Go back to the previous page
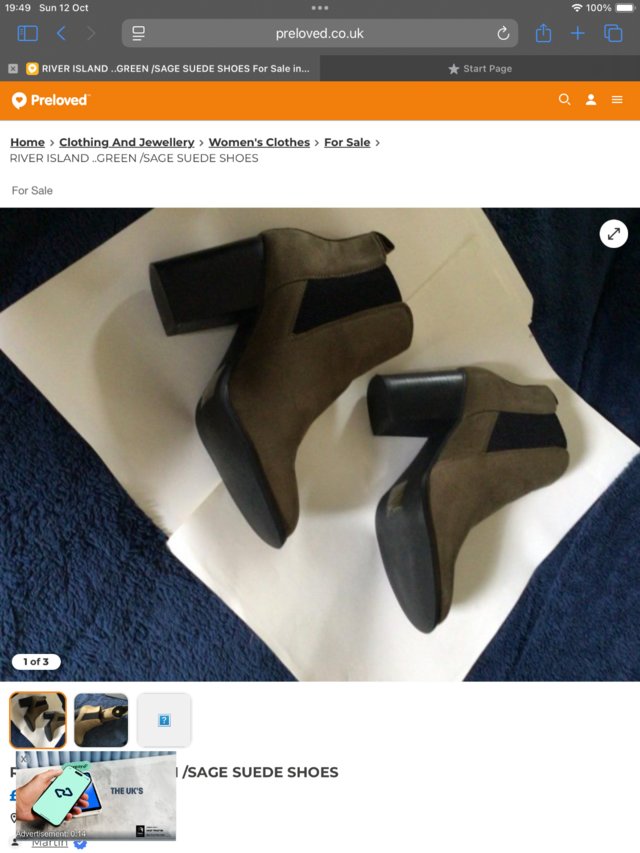This screenshot has height=853, width=640. [x=61, y=33]
